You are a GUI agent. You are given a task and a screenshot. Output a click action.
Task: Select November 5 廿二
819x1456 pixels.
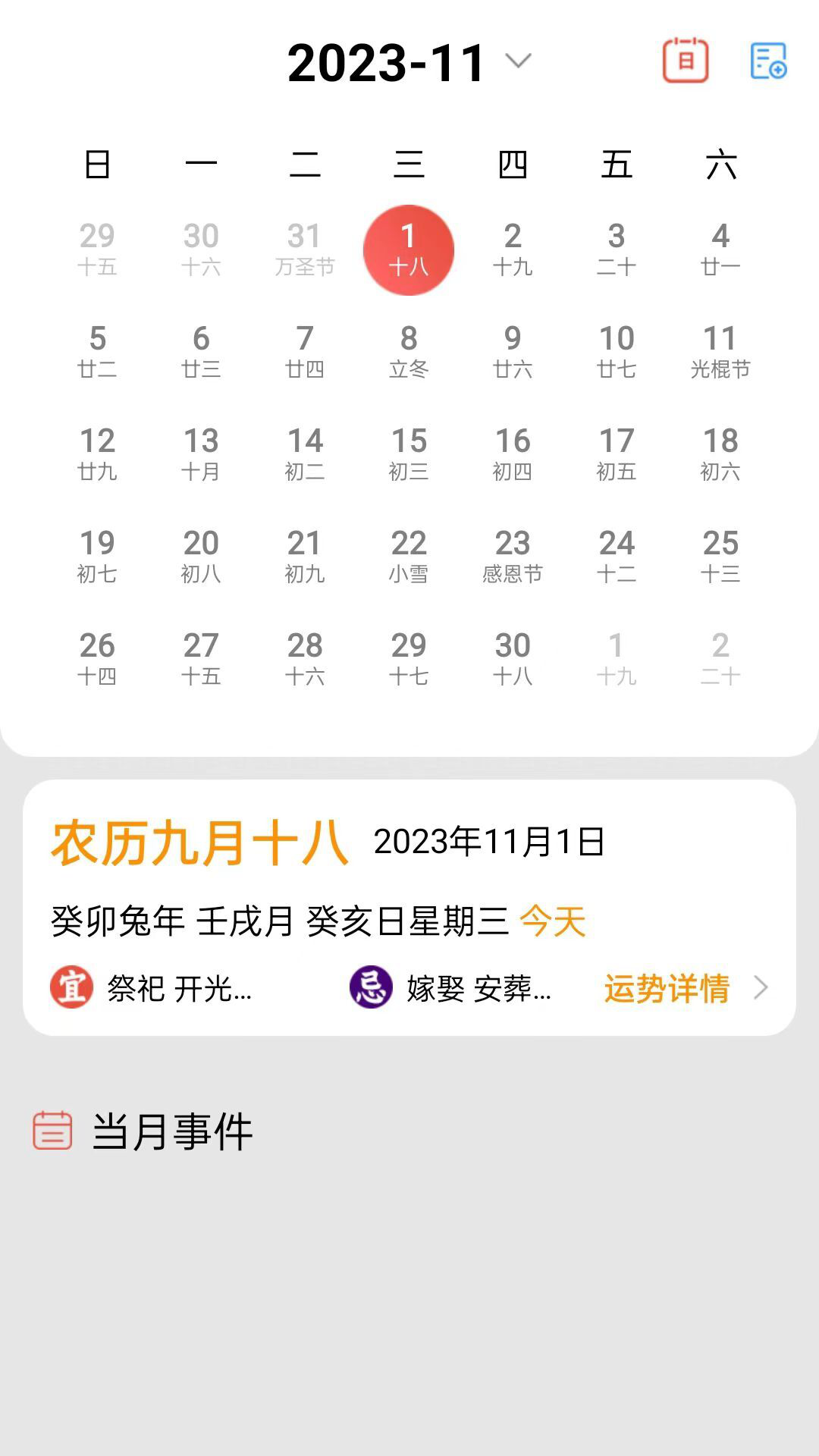(97, 351)
